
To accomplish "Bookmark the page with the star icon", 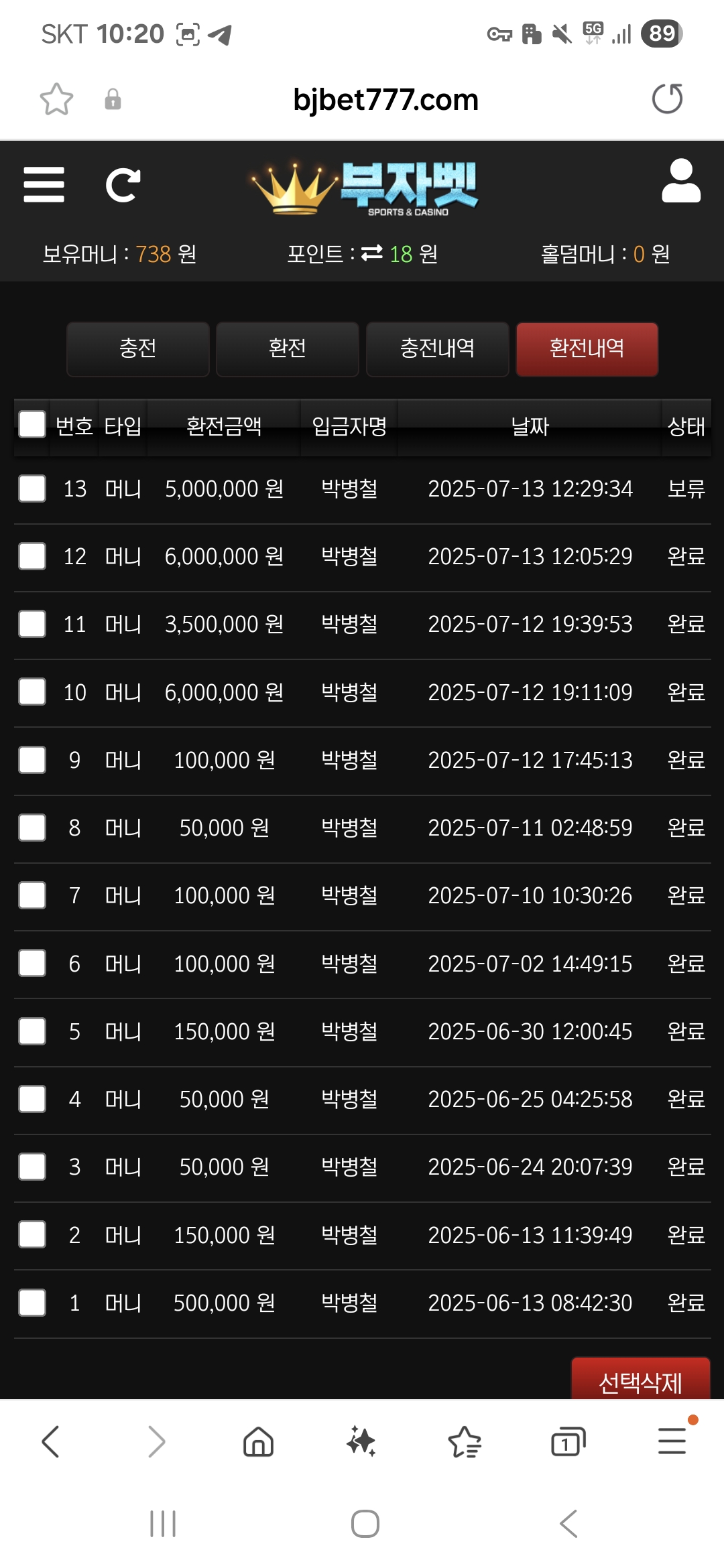I will (x=56, y=99).
